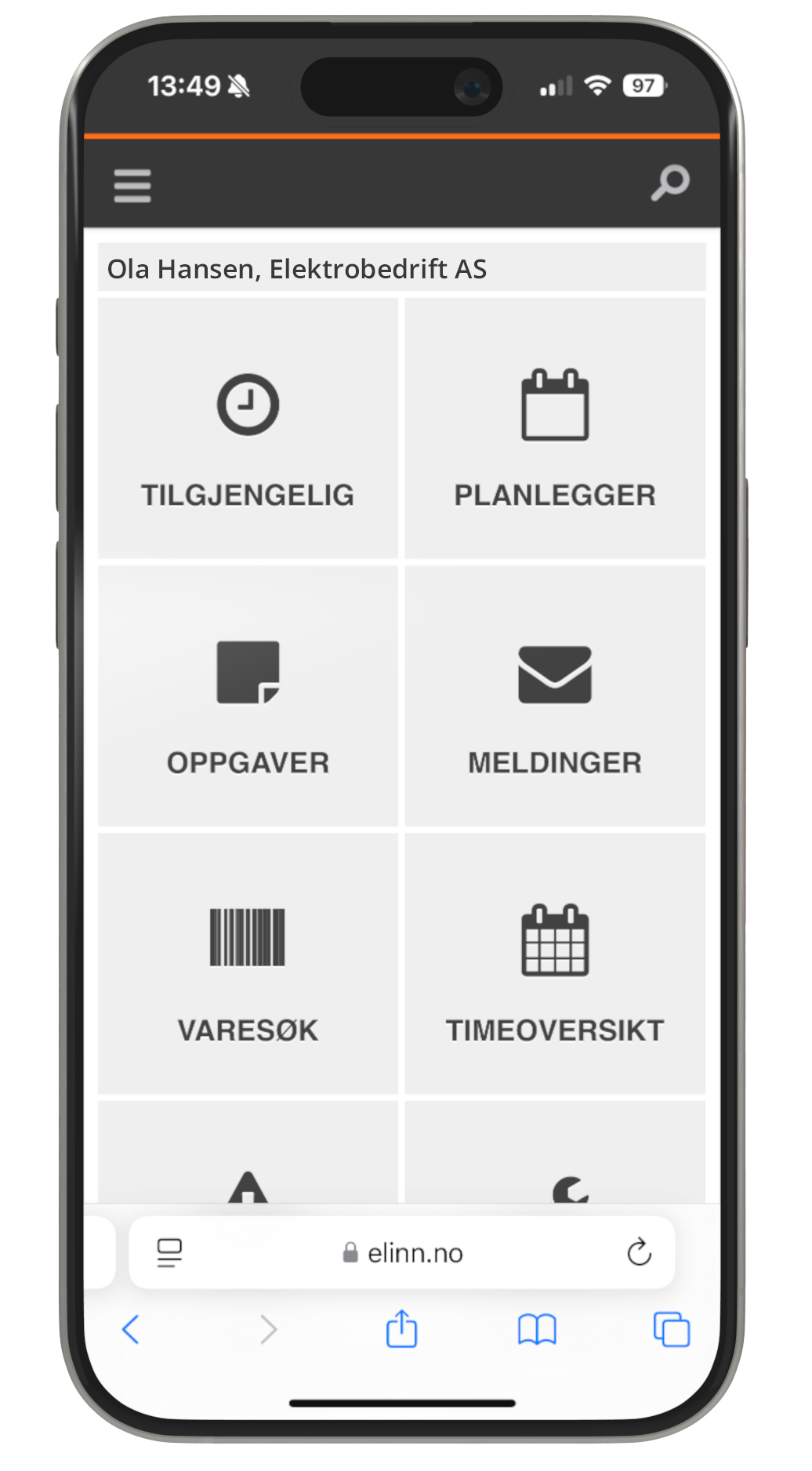Open the page settings menu icon
Image resolution: width=812 pixels, height=1471 pixels.
[x=169, y=1252]
